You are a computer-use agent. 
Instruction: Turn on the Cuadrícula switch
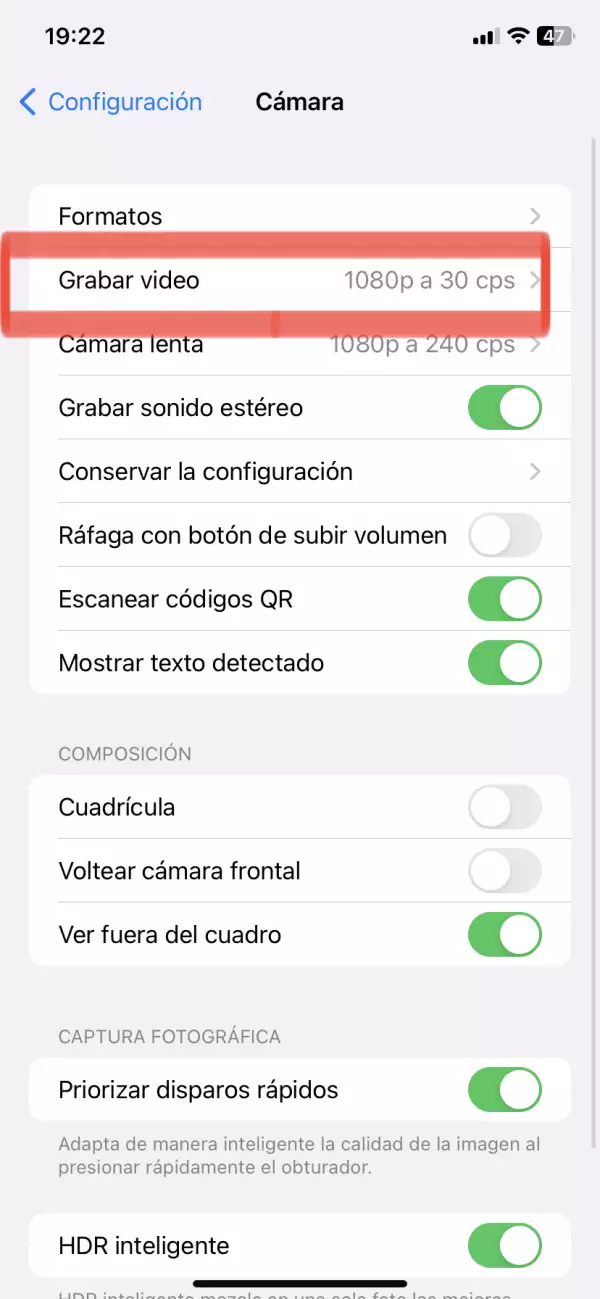pos(505,807)
